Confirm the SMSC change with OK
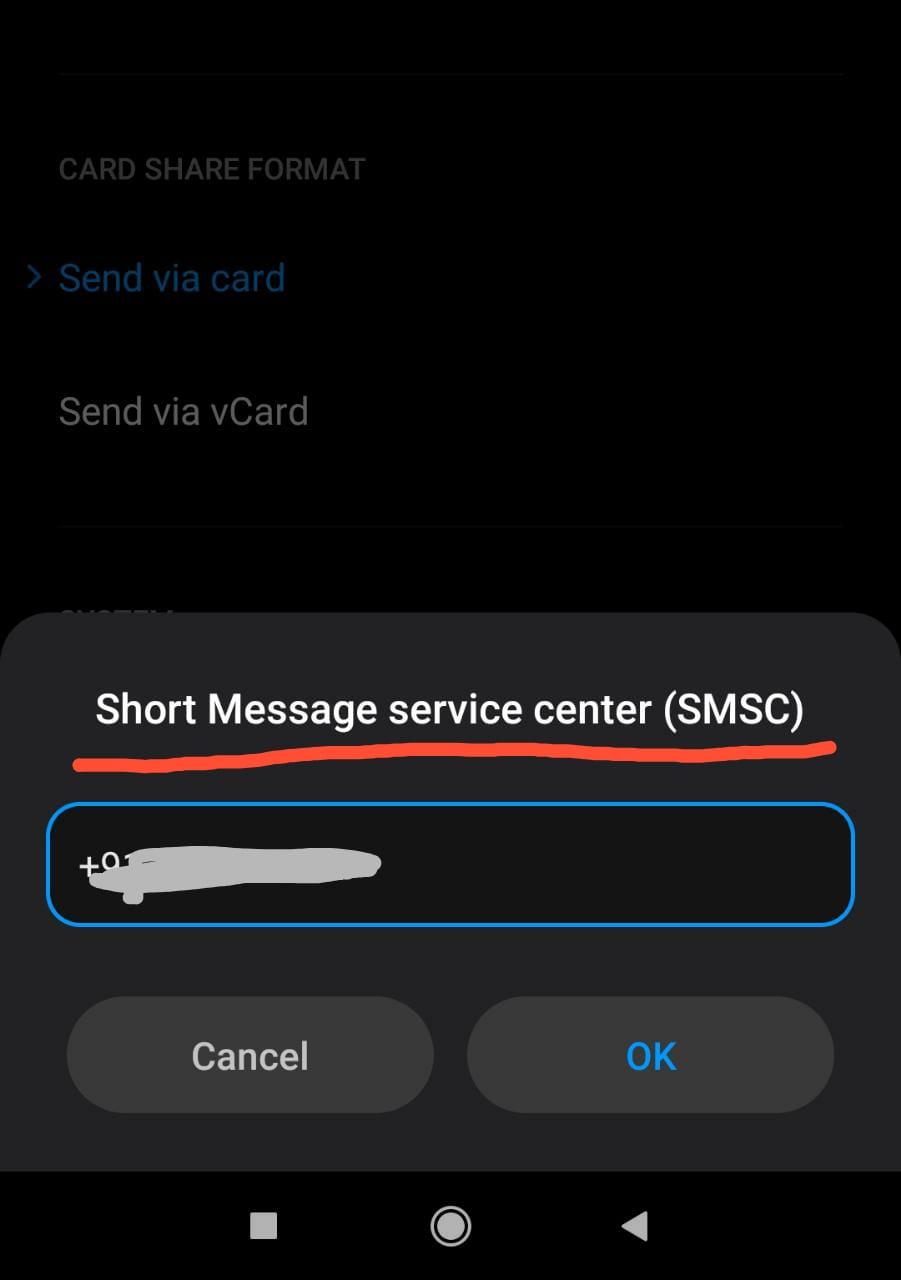The width and height of the screenshot is (901, 1280). pos(650,1055)
